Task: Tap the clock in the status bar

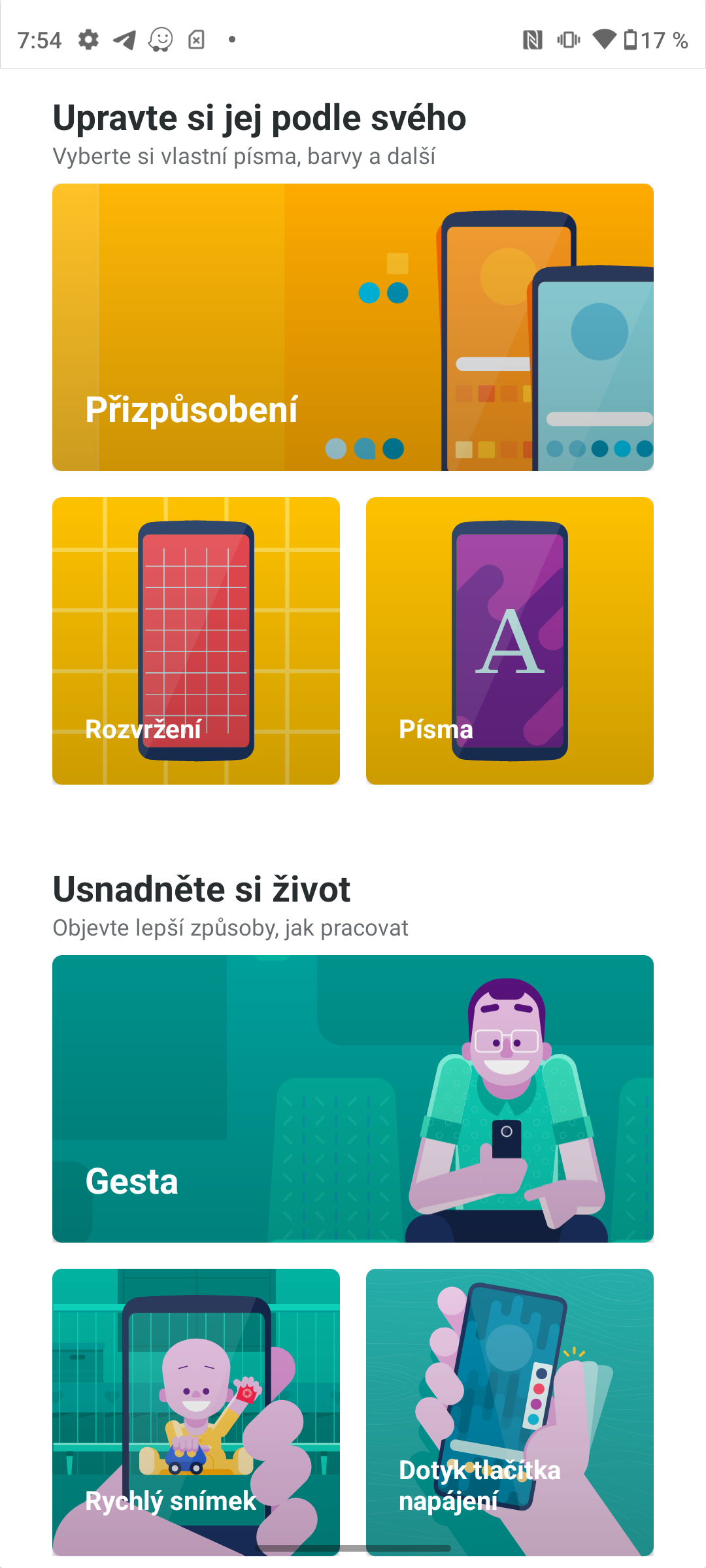Action: click(x=41, y=39)
